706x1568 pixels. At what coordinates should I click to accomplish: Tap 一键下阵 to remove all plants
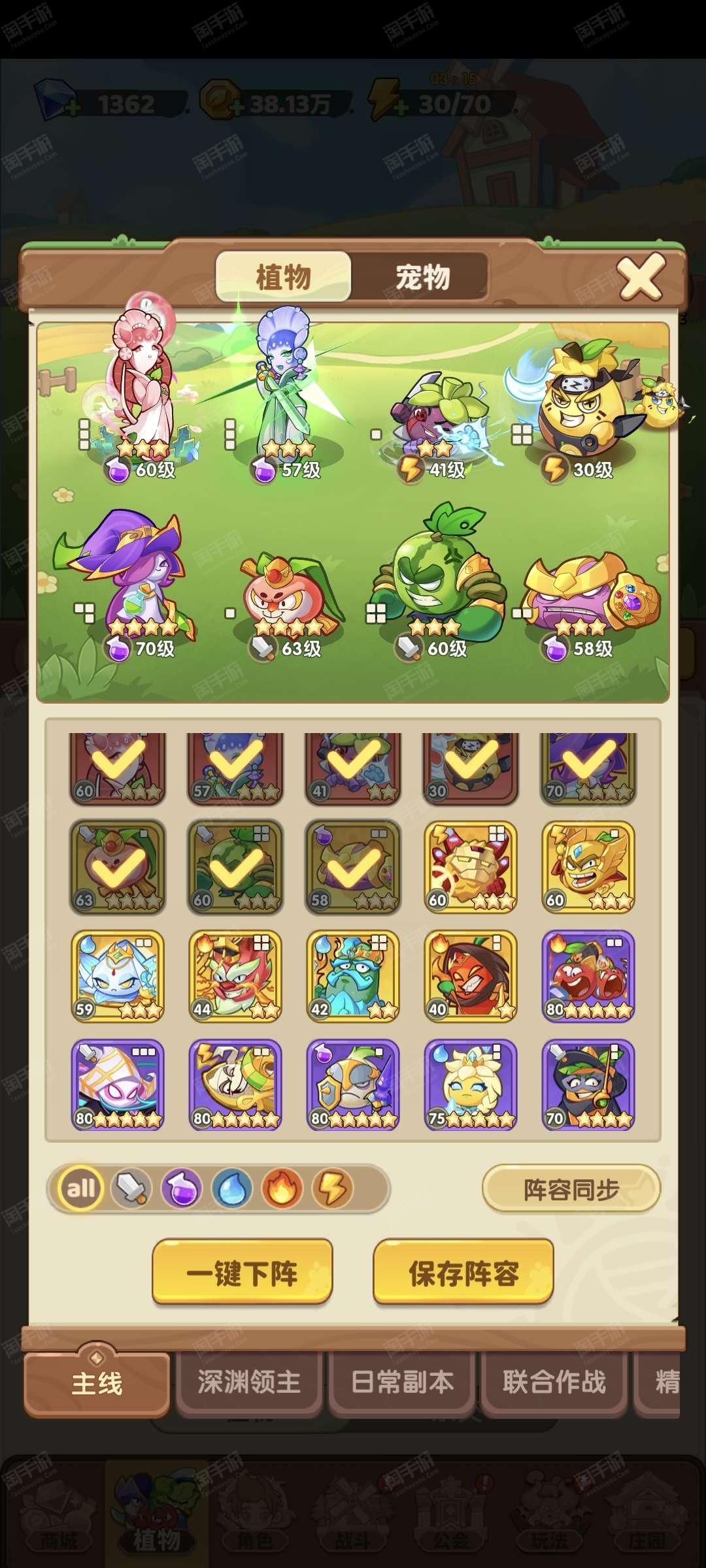tap(242, 1273)
